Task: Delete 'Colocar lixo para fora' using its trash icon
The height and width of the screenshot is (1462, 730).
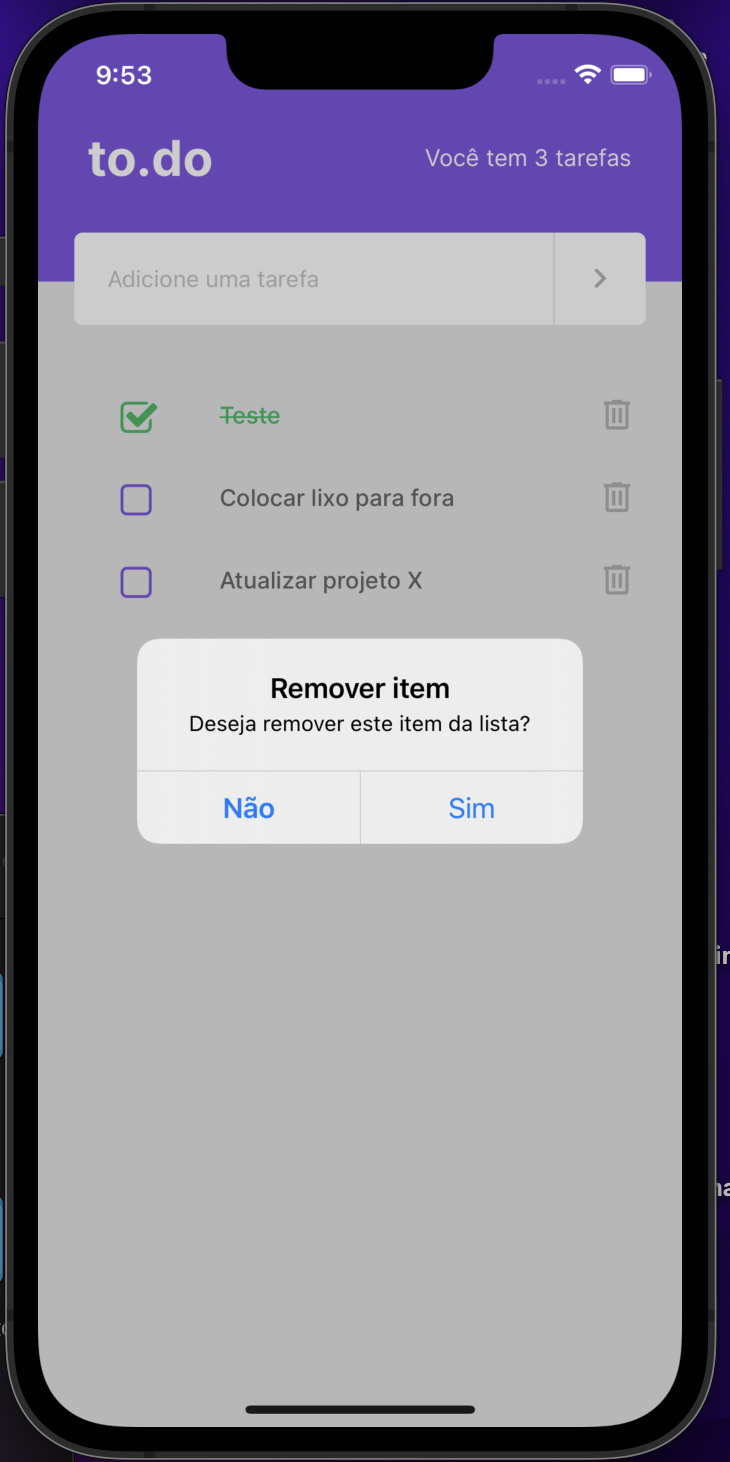Action: 616,497
